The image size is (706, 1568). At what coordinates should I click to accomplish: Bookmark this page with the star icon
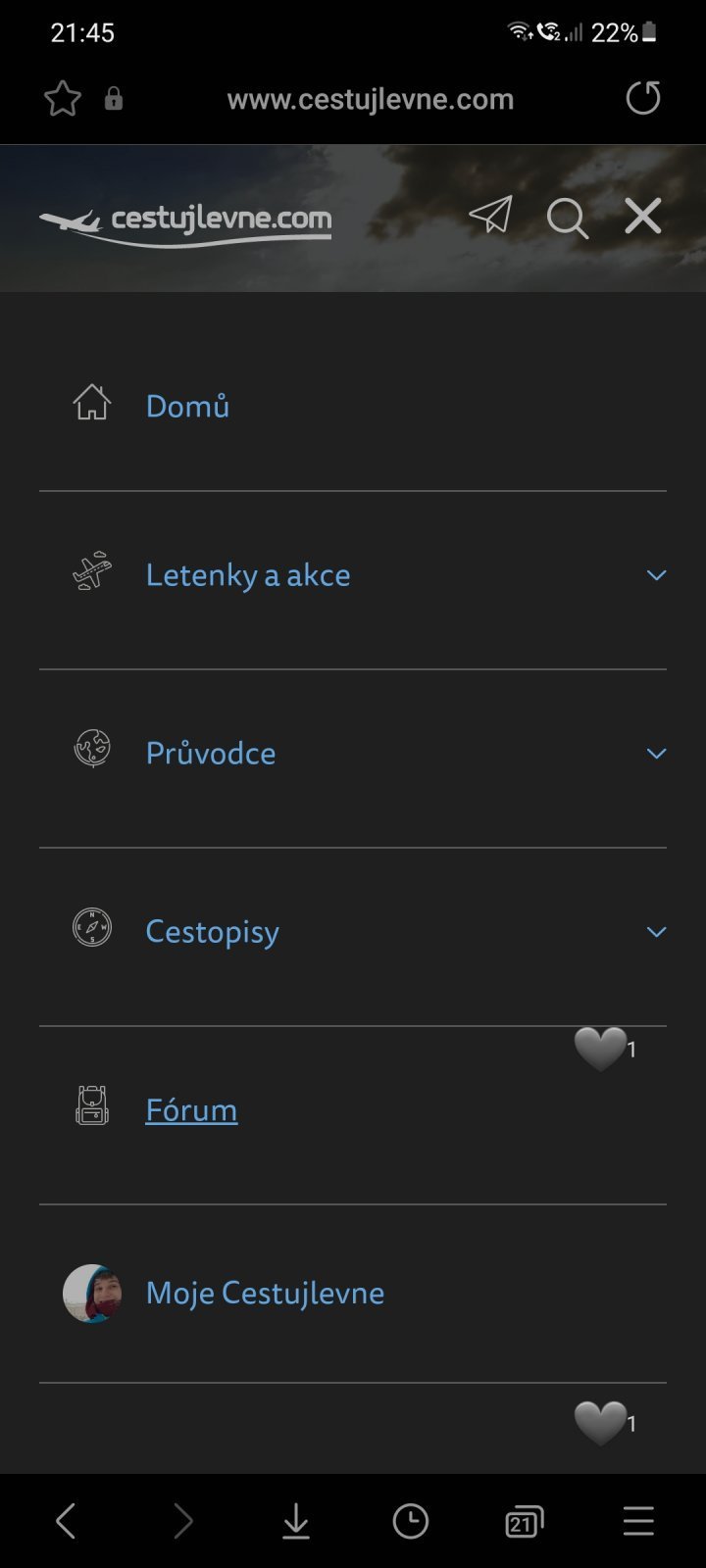tap(62, 99)
